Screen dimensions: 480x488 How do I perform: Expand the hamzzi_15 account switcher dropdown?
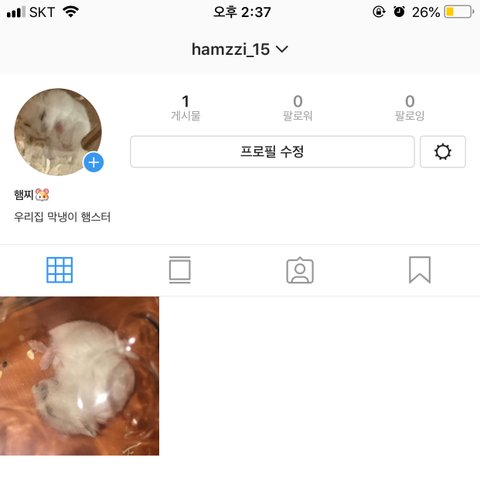click(240, 49)
